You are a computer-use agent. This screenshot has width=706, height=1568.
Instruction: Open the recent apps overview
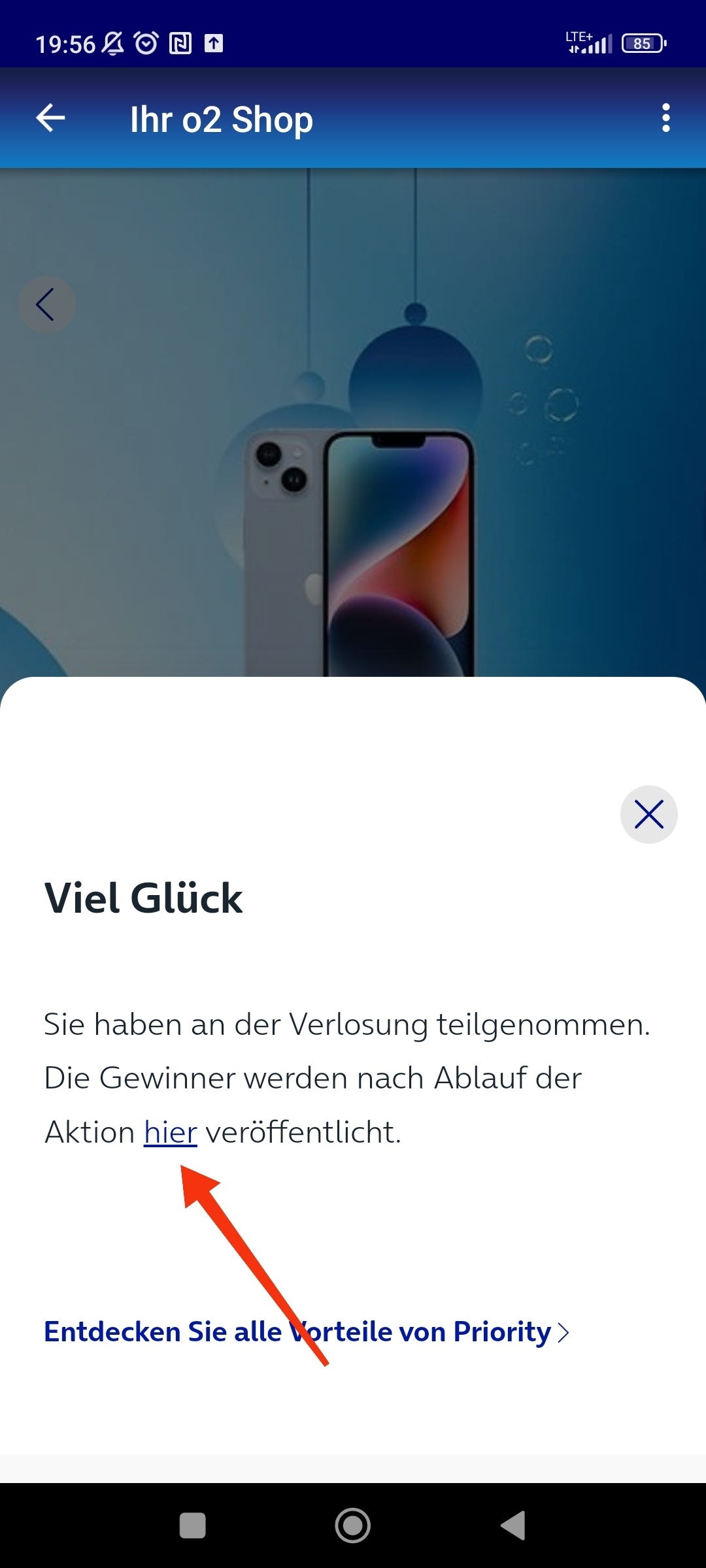click(x=192, y=1526)
